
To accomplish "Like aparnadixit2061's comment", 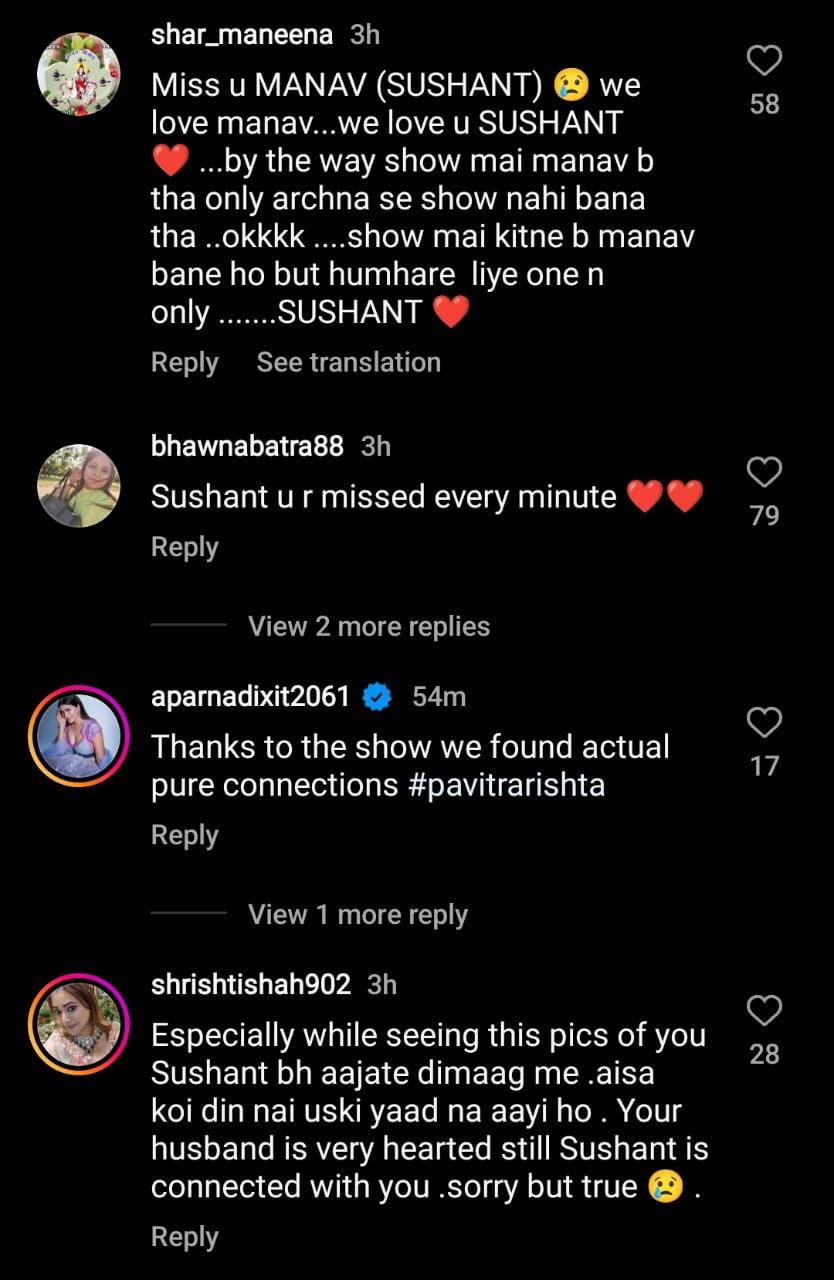I will [764, 722].
